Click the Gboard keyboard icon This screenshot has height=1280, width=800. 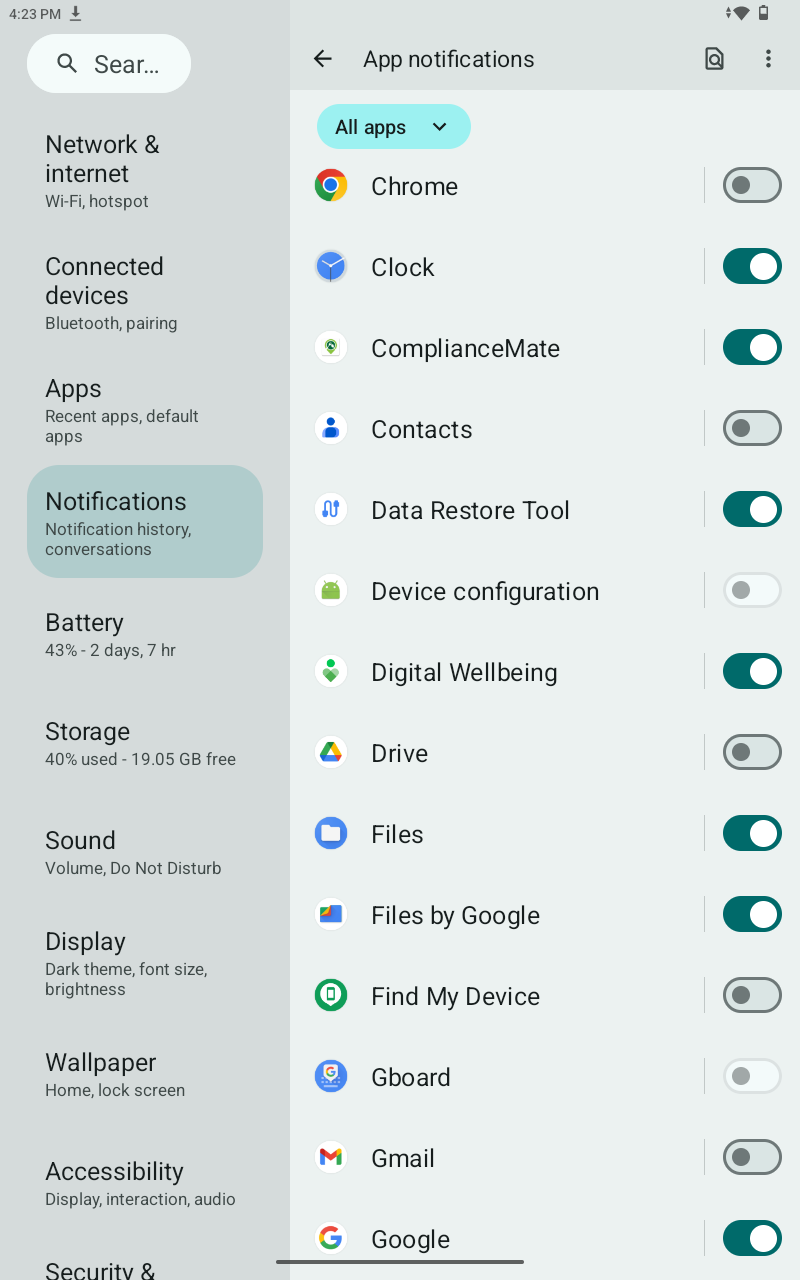(330, 1076)
